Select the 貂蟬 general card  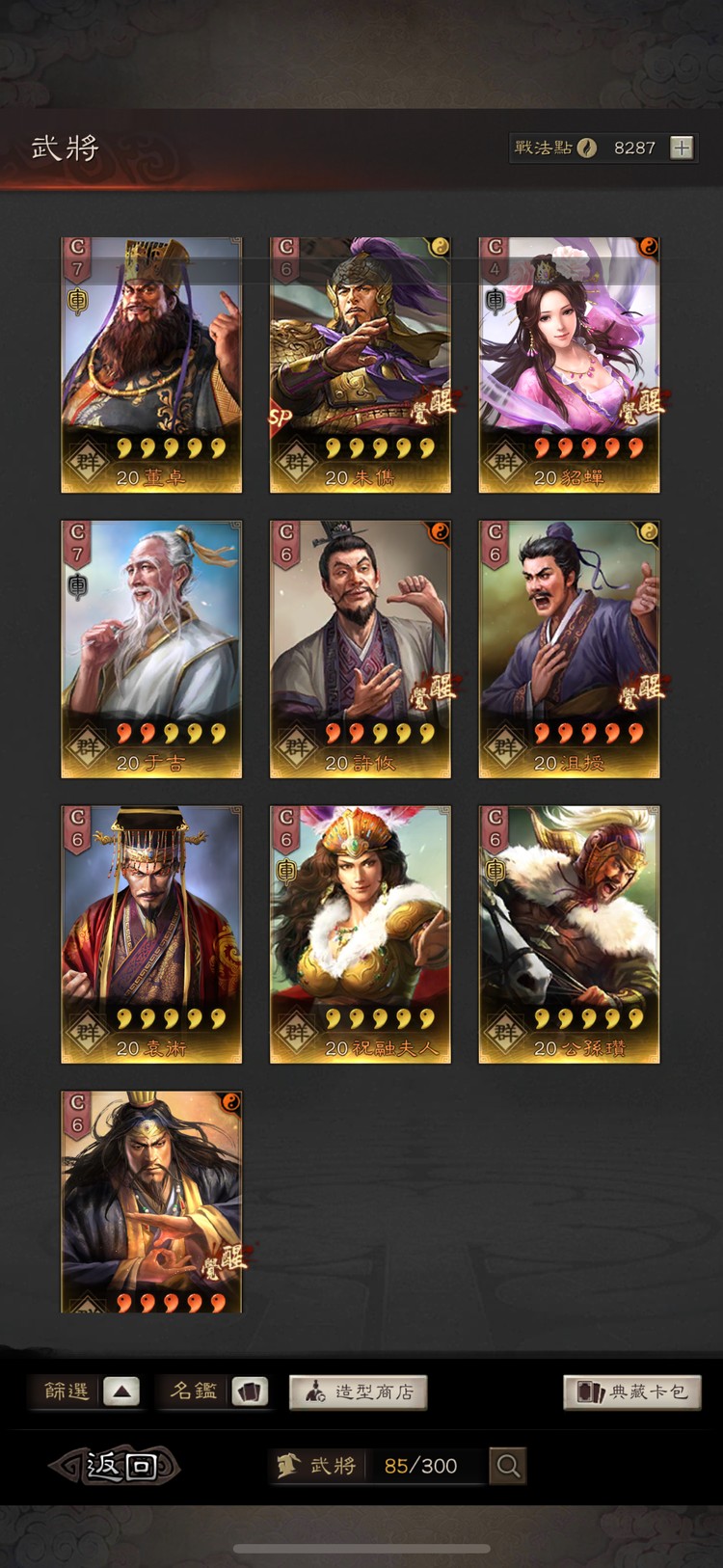coord(569,365)
